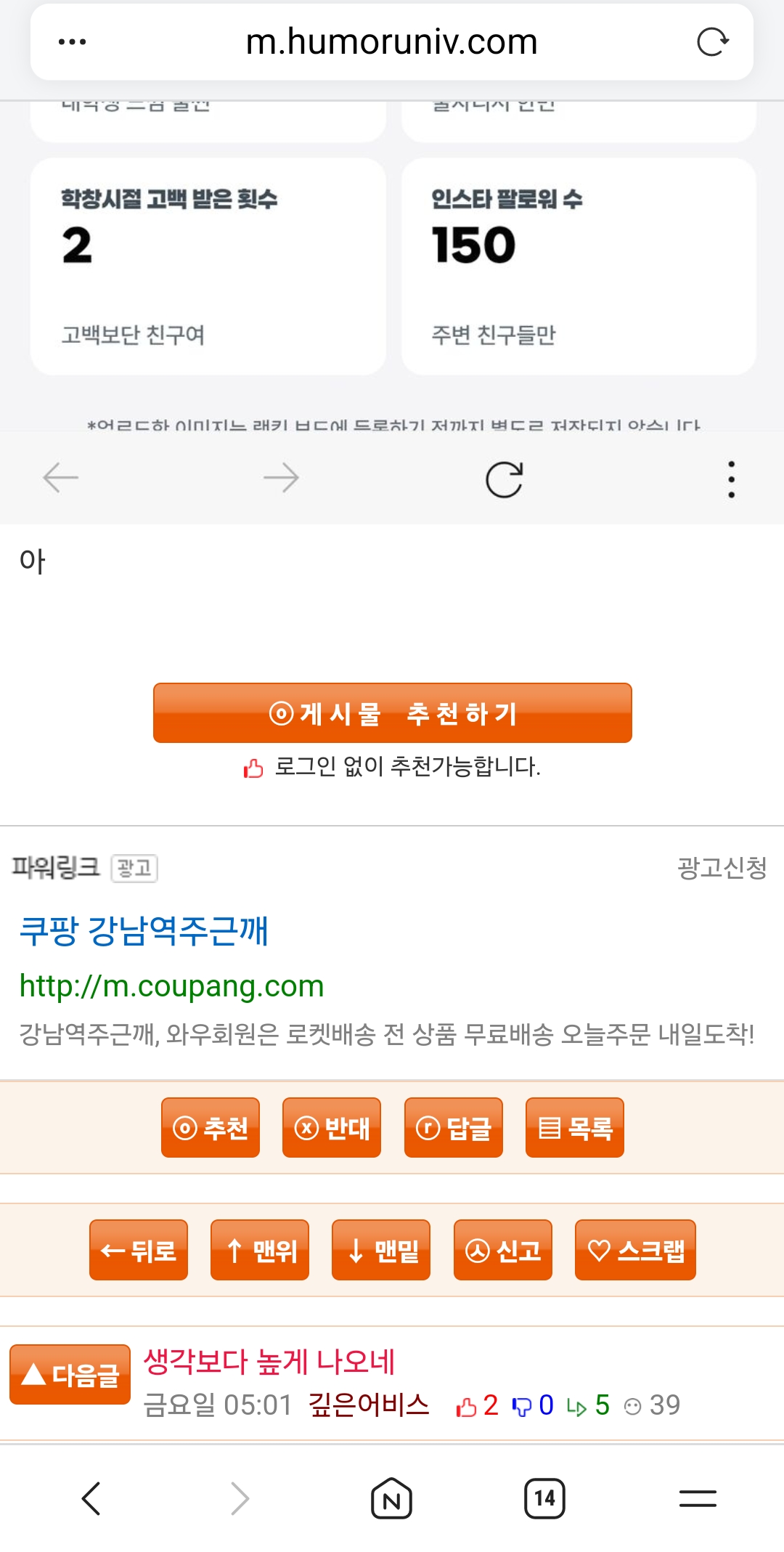Screen dimensions: 784x1552
Task: Jump to bottom with 맨밑
Action: (x=381, y=1250)
